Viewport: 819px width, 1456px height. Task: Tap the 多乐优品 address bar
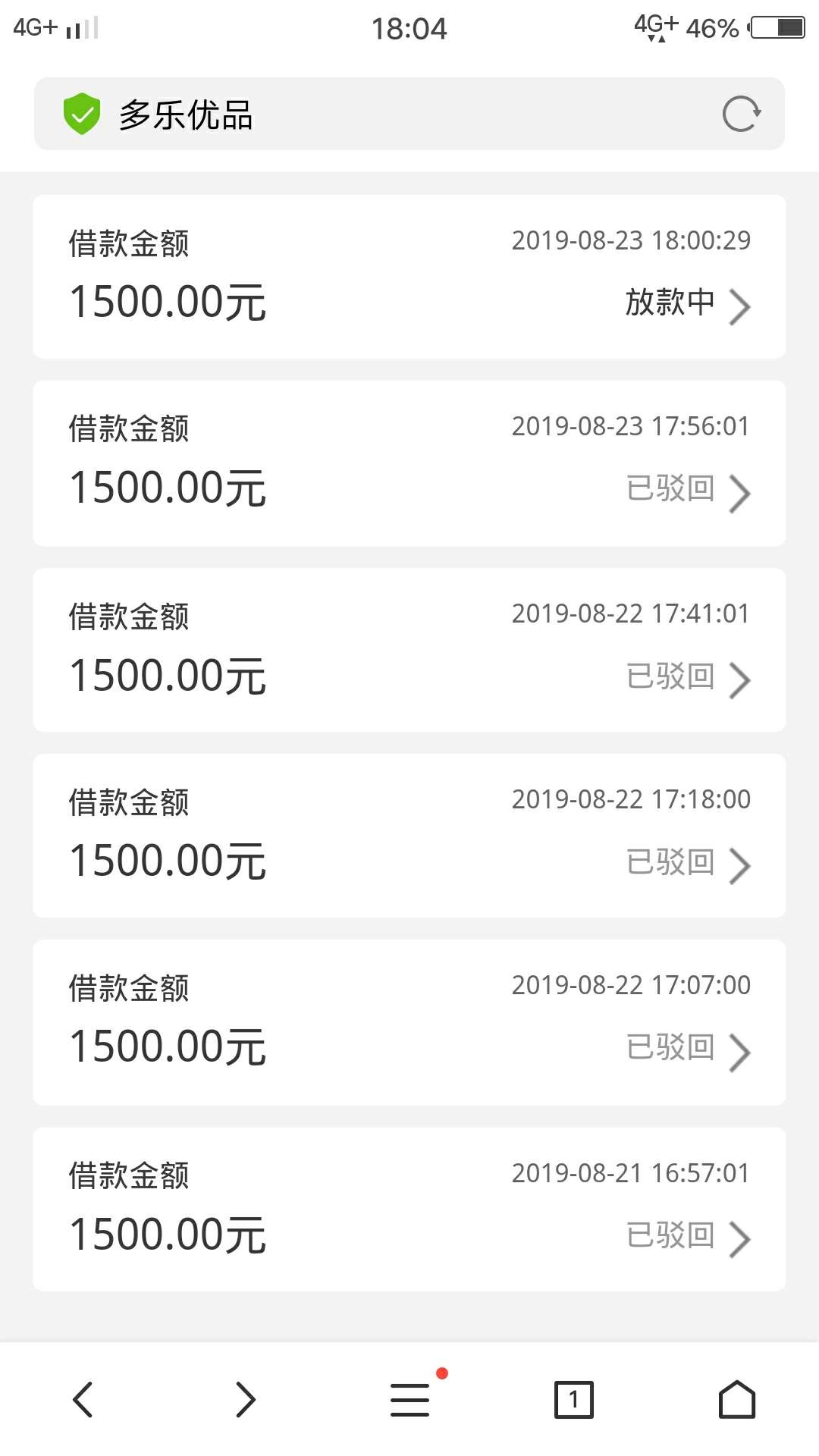(409, 114)
